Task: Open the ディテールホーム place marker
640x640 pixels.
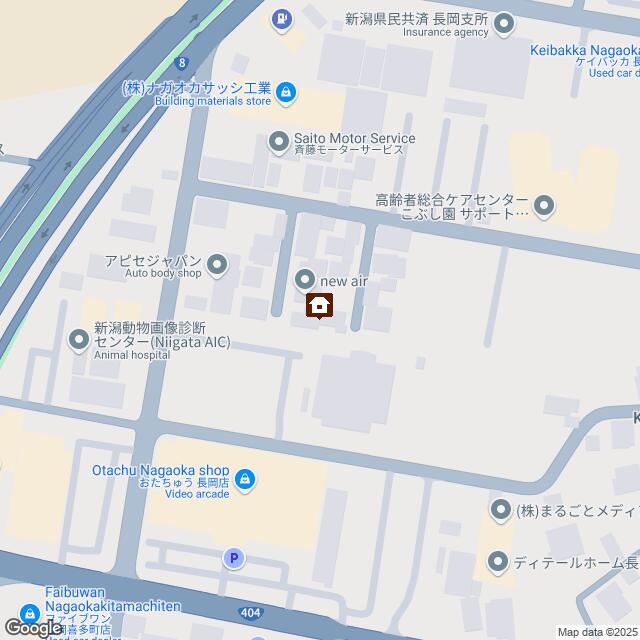Action: click(498, 563)
